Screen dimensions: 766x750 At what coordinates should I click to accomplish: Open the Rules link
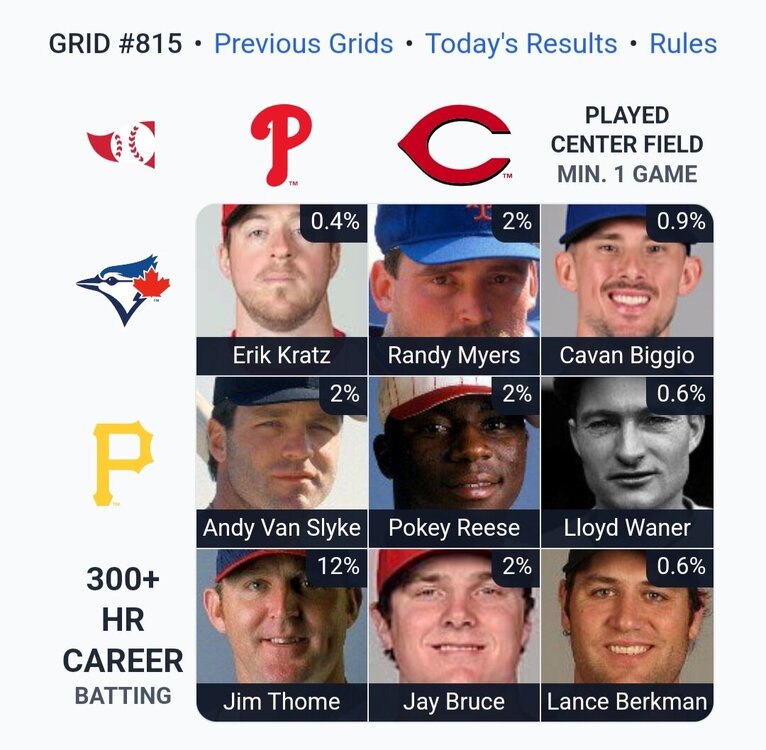pyautogui.click(x=683, y=44)
